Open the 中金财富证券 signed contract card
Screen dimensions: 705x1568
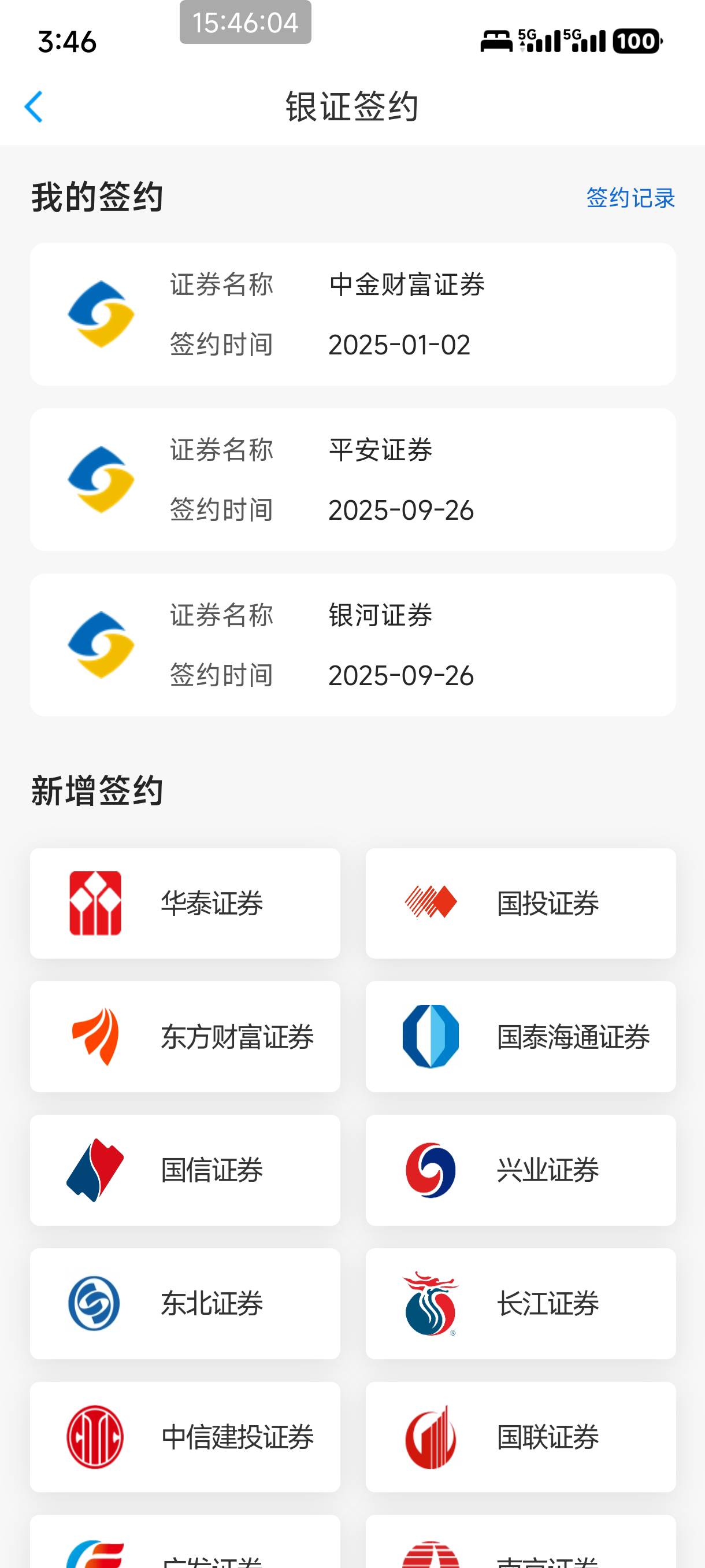(353, 315)
